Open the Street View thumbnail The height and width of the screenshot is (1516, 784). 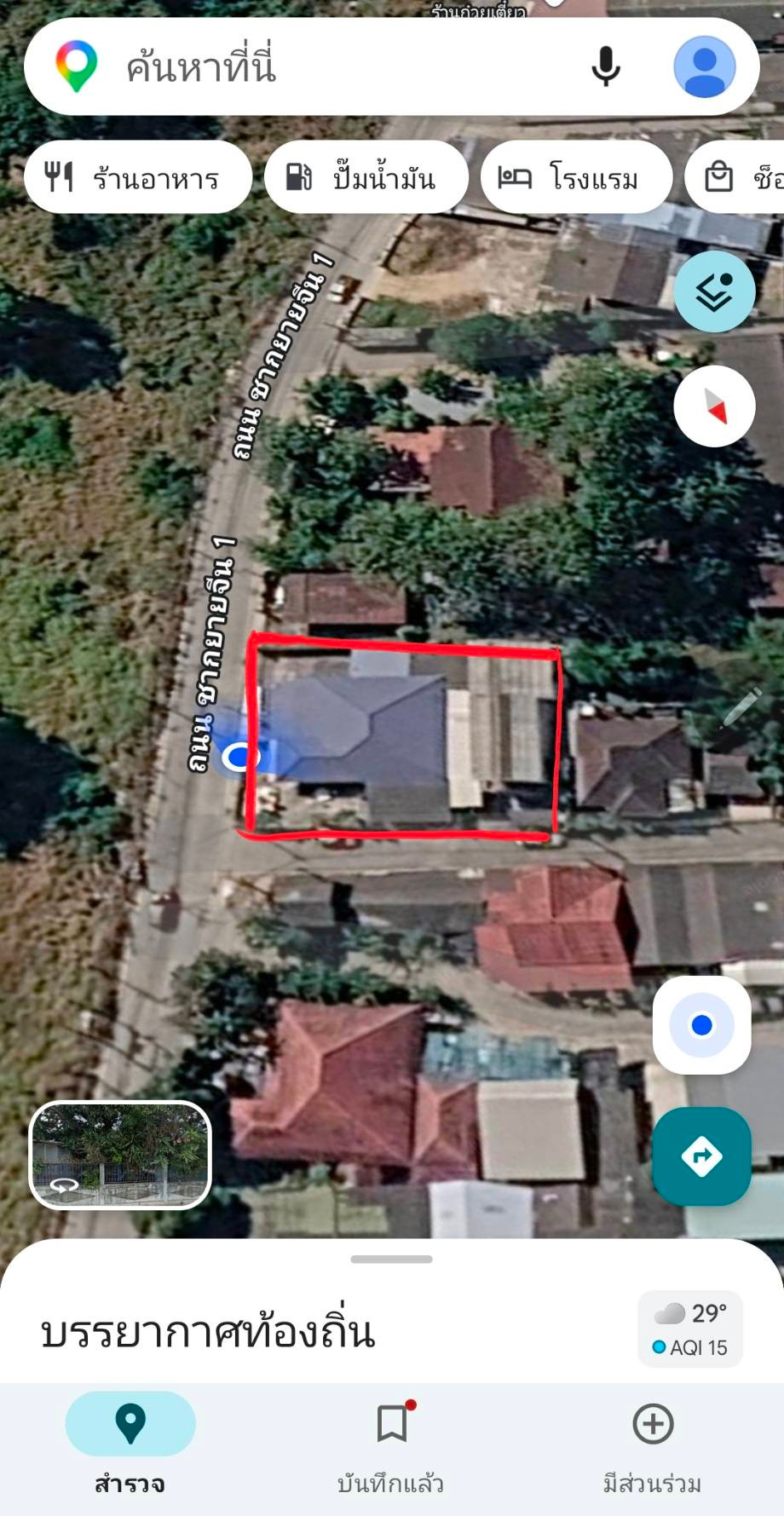(120, 1155)
